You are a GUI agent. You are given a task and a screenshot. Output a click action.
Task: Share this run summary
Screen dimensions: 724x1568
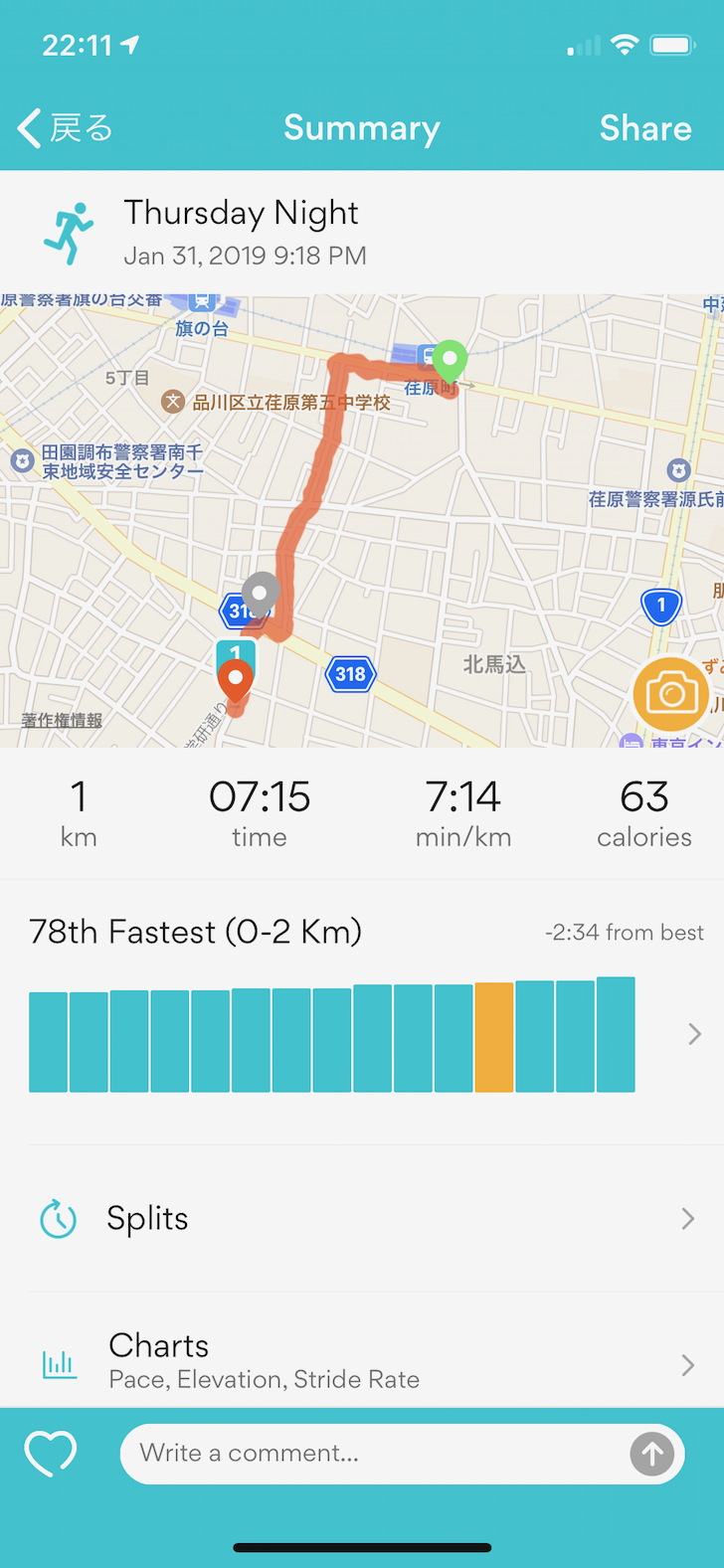644,128
